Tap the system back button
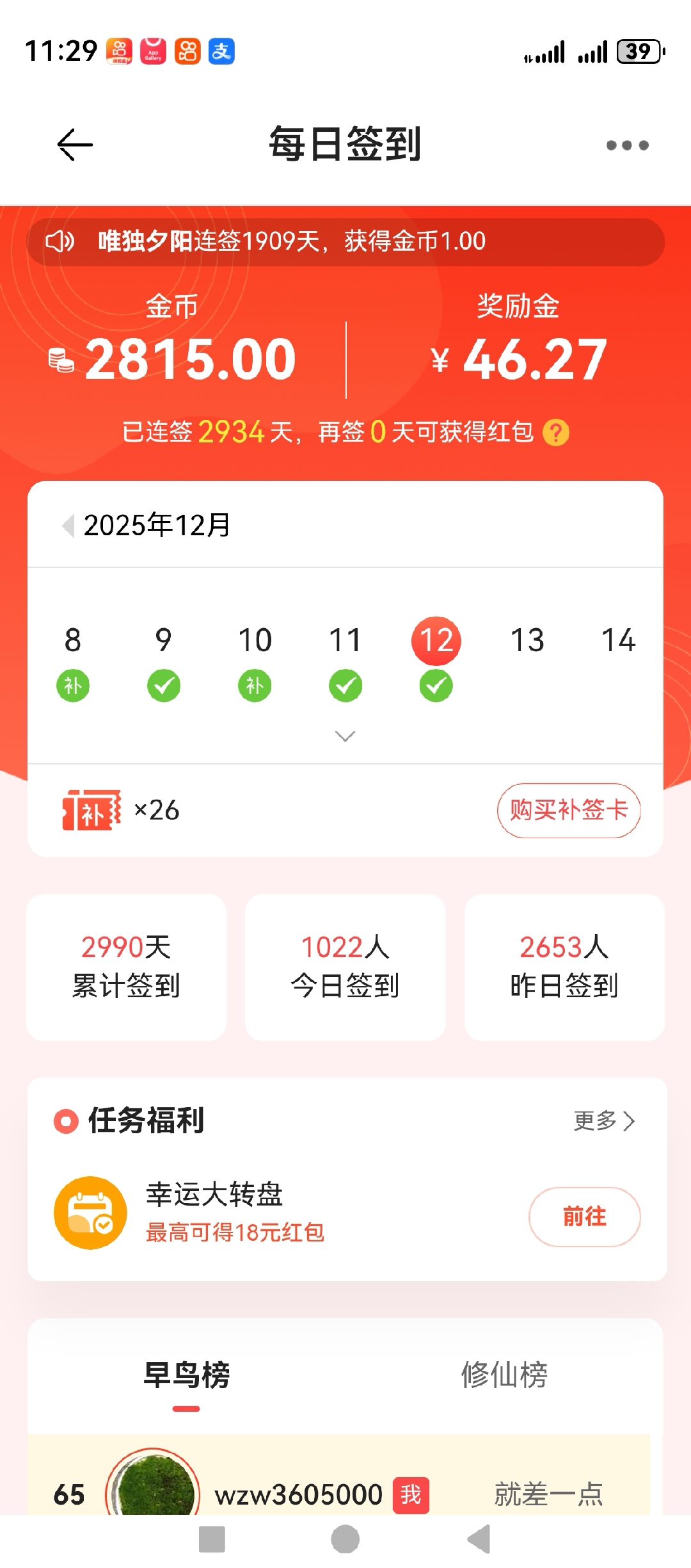691x1568 pixels. [x=479, y=1539]
